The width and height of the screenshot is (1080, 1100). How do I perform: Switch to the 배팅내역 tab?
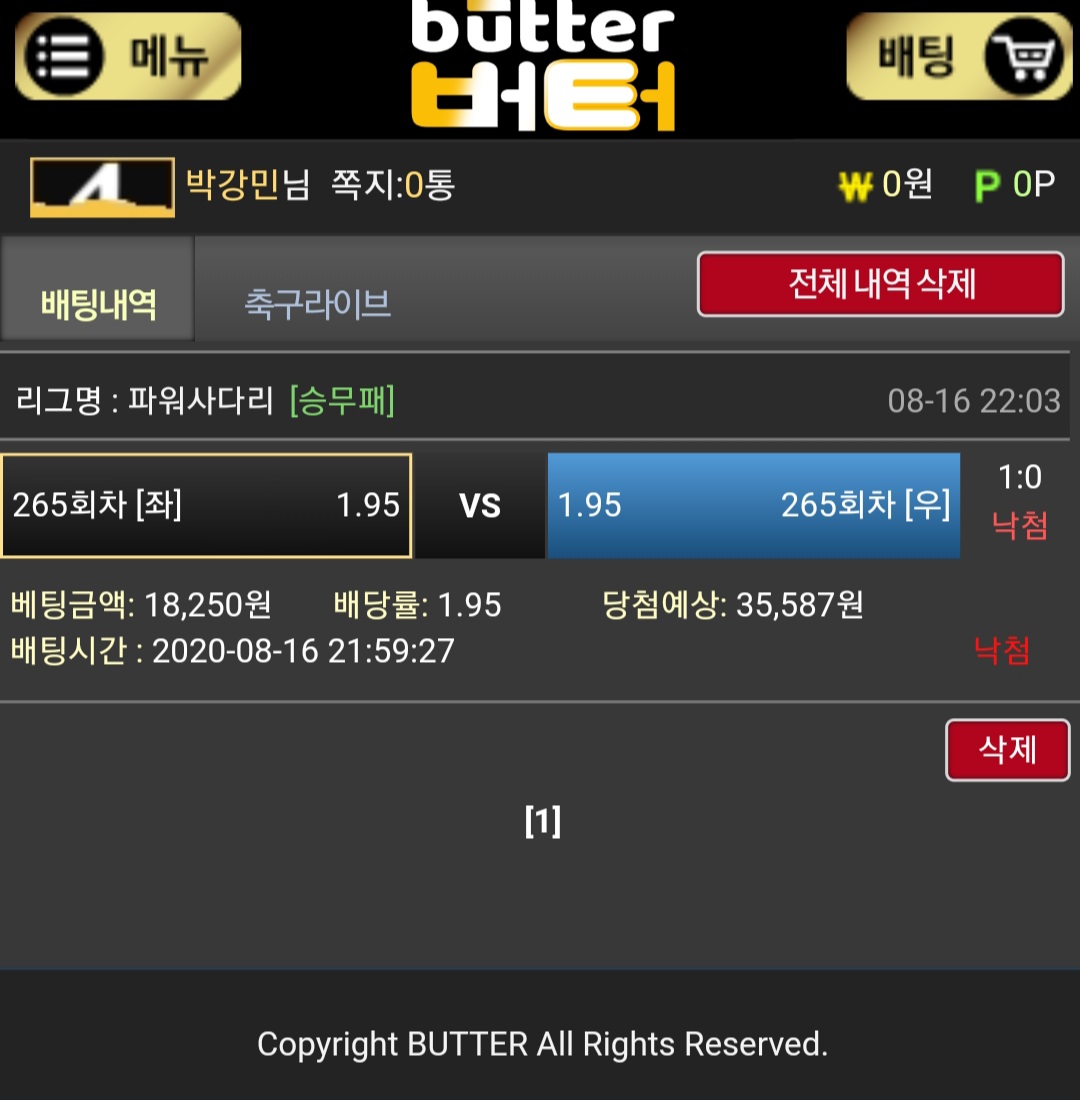coord(98,303)
